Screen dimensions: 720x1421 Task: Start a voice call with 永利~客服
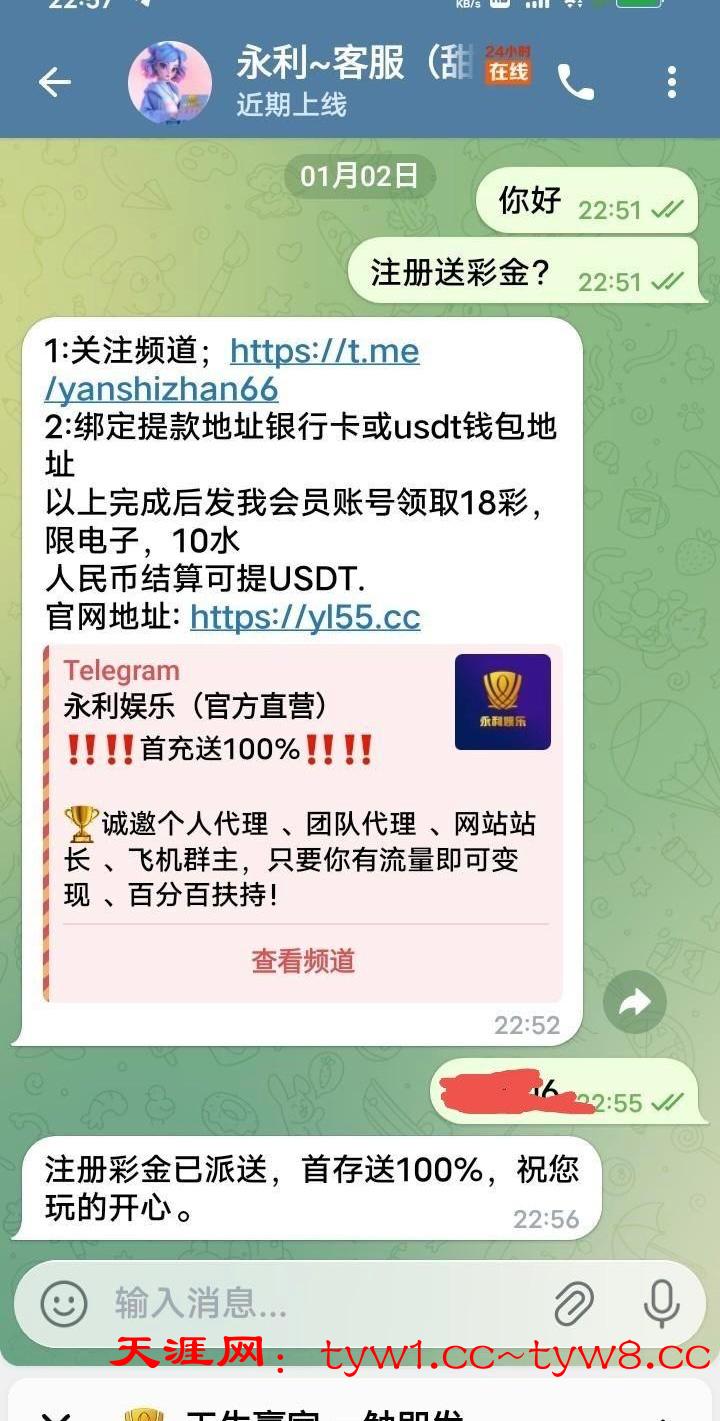coord(575,83)
